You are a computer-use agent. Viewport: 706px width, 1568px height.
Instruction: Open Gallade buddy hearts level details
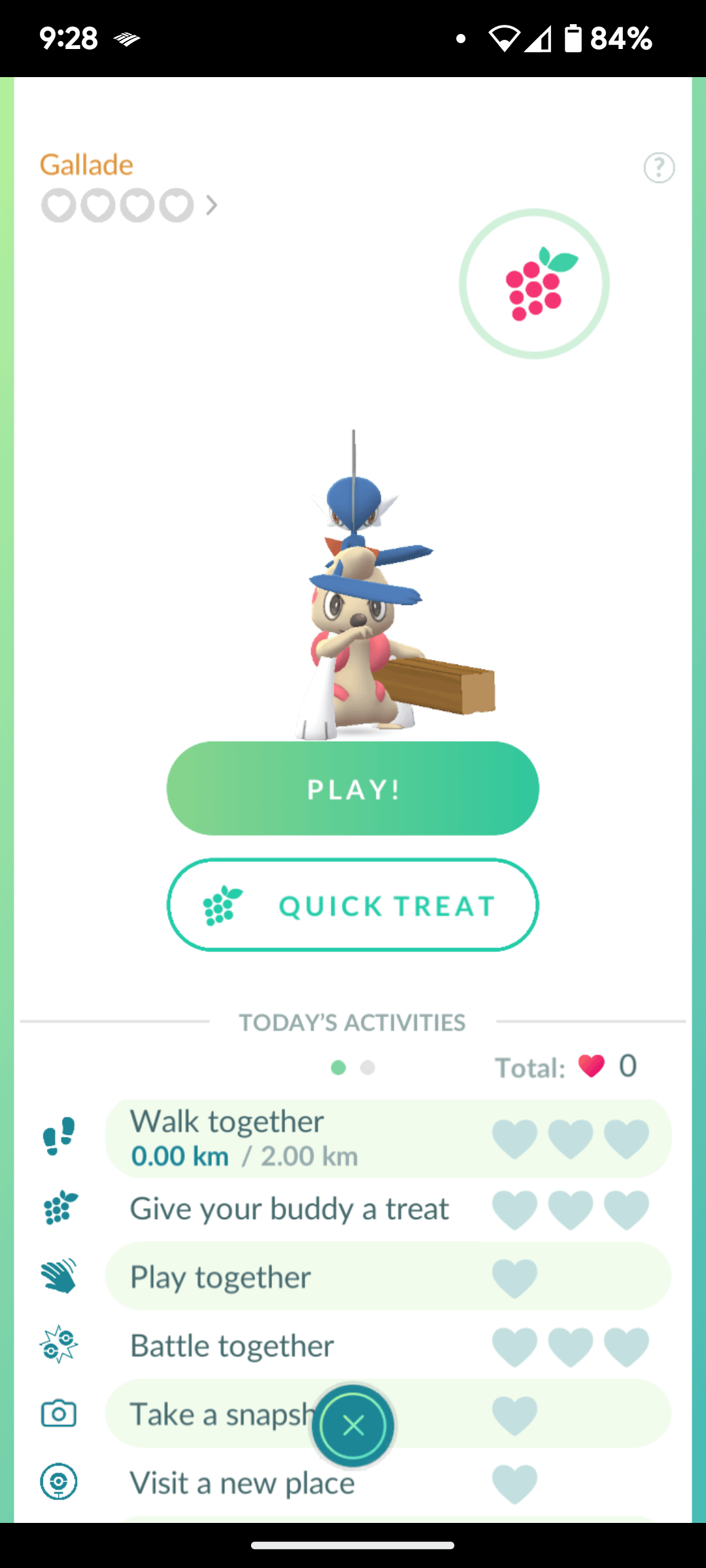click(129, 206)
